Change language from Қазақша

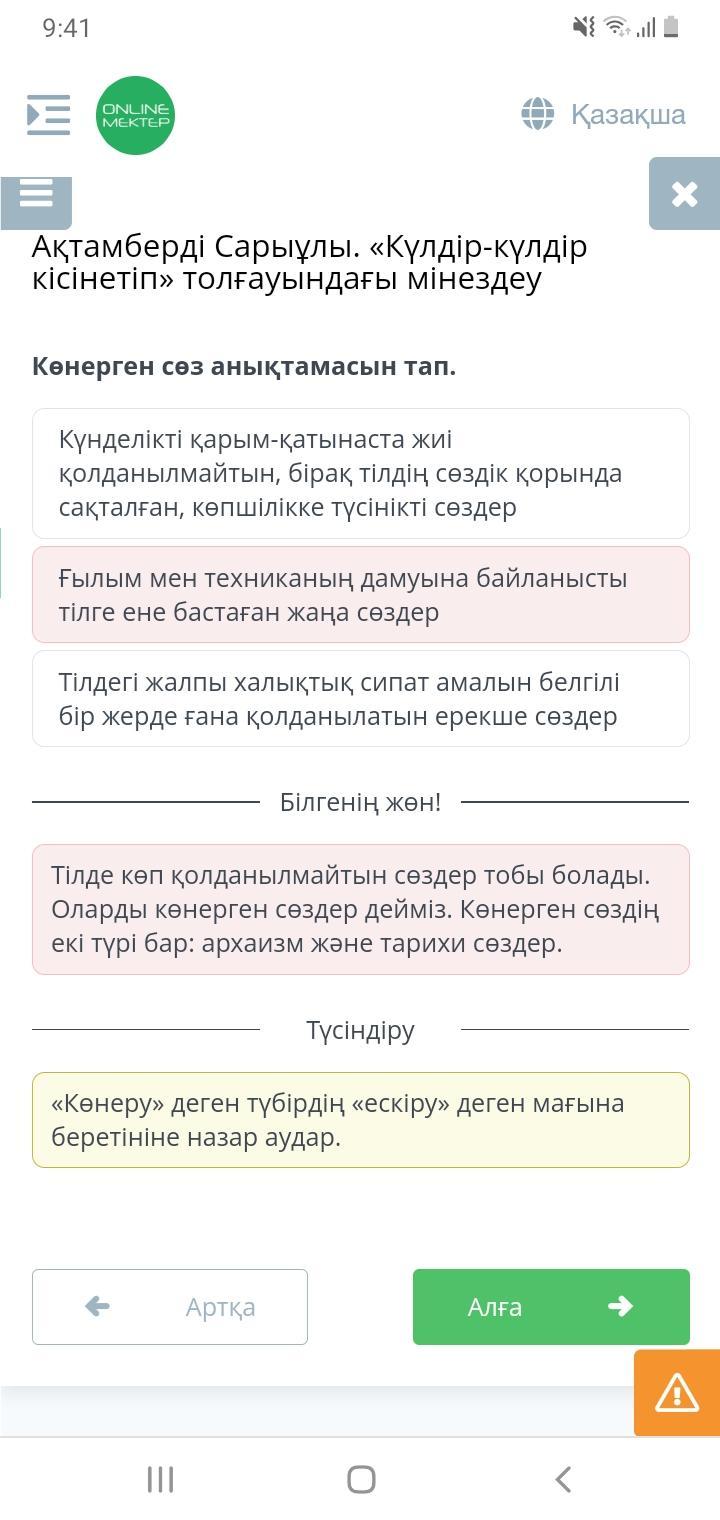tap(604, 114)
